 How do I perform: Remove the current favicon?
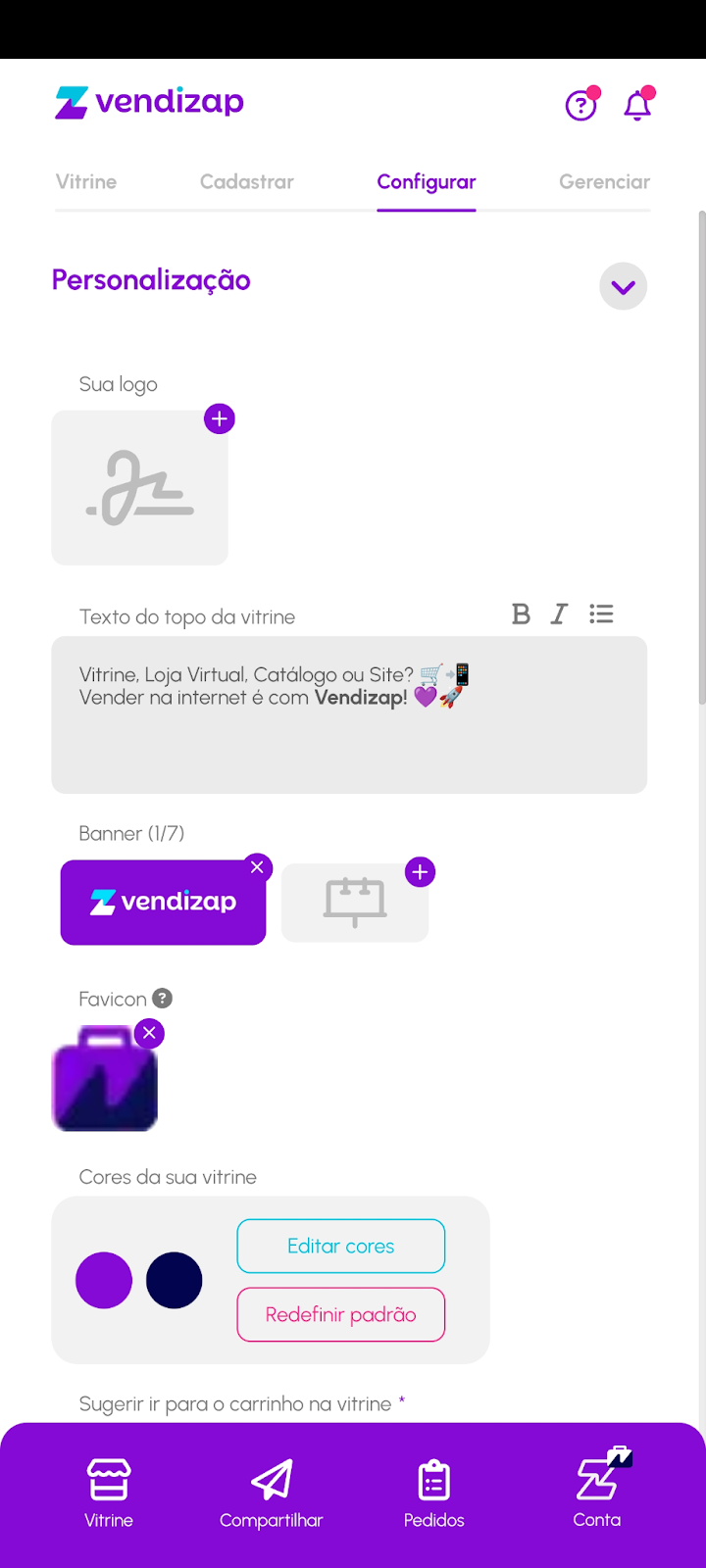[x=149, y=1033]
